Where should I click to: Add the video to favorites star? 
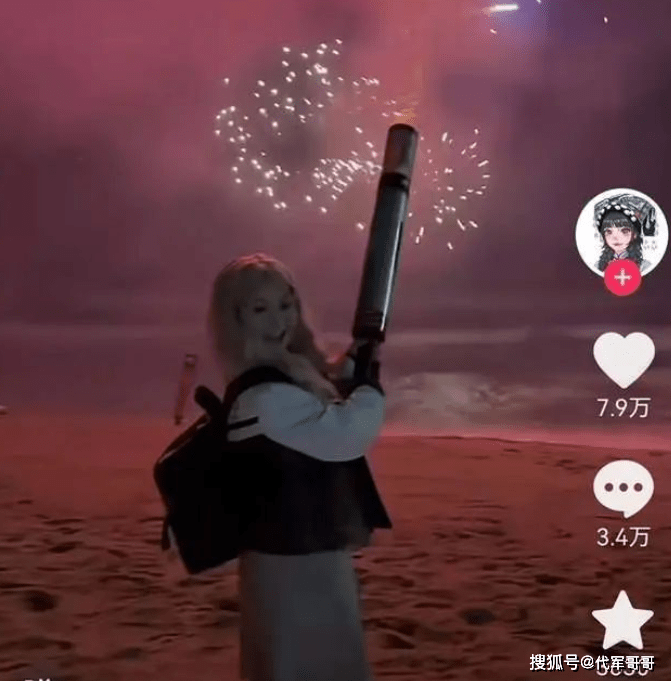pos(622,622)
